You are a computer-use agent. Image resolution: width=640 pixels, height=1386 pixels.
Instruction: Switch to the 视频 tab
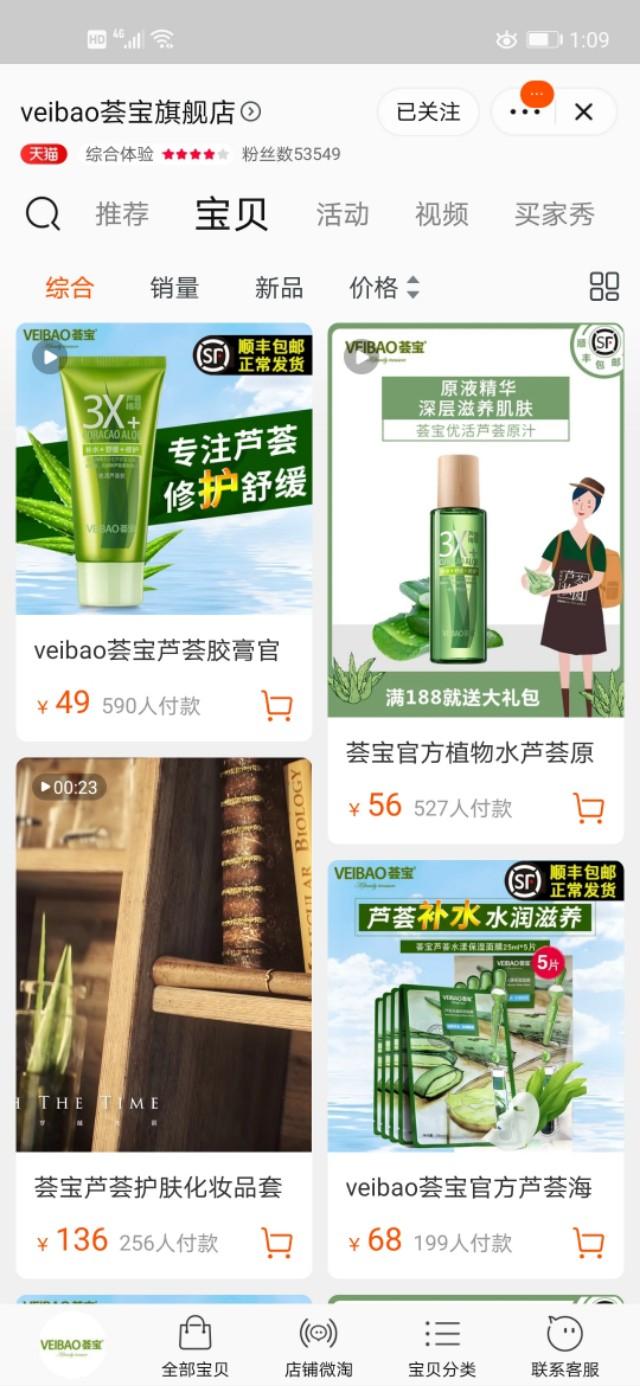(x=441, y=214)
